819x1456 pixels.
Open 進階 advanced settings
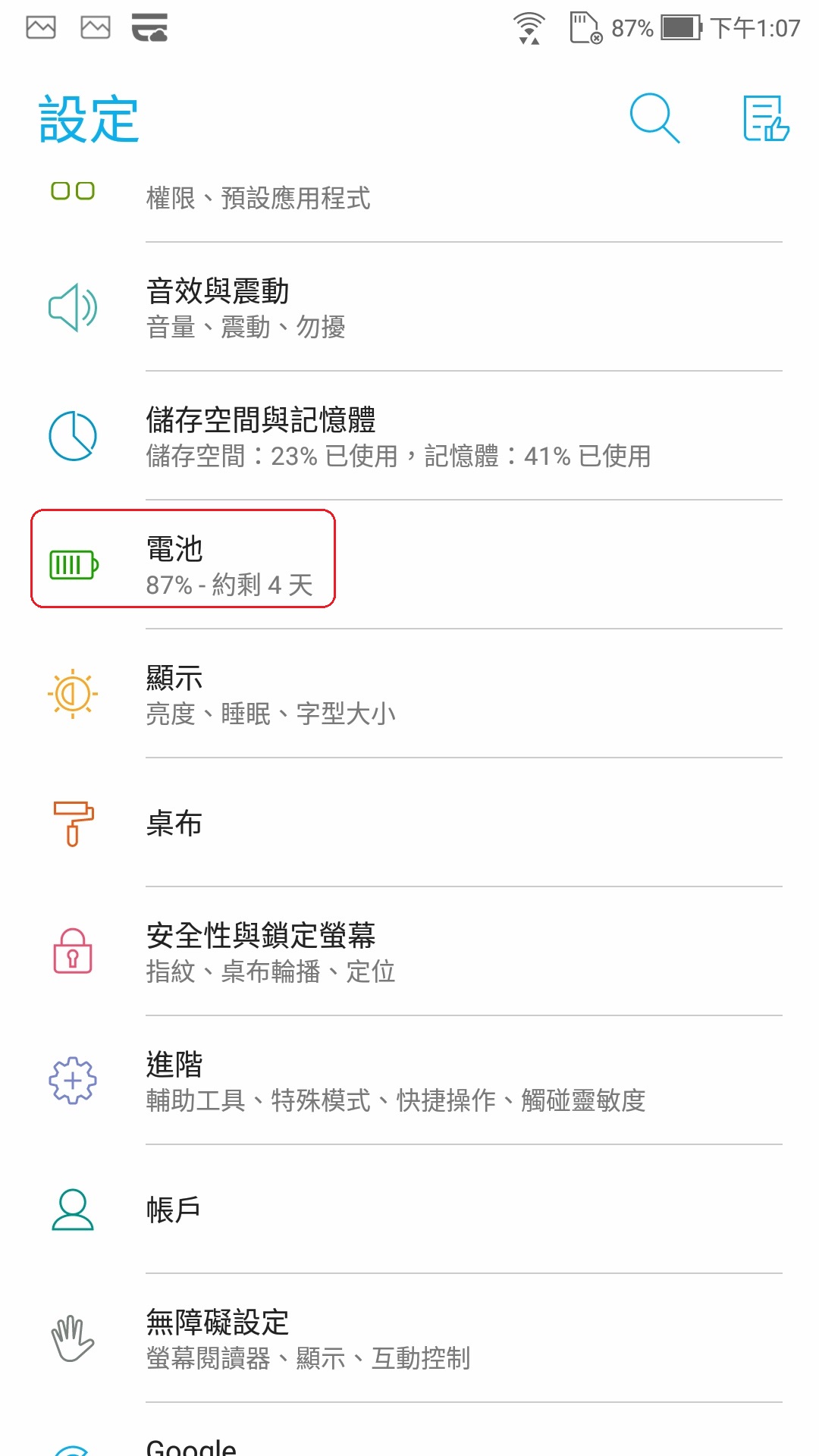click(409, 1081)
